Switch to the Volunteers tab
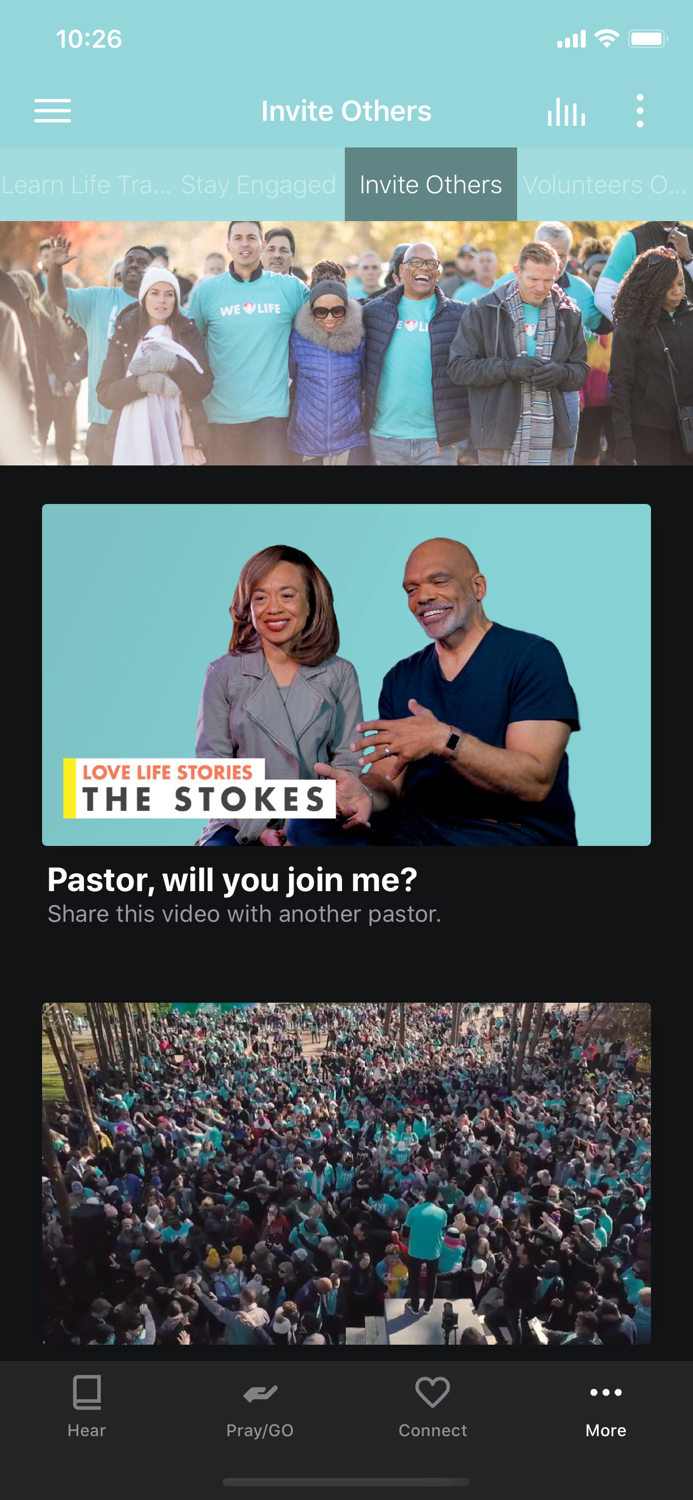This screenshot has width=693, height=1500. (605, 185)
